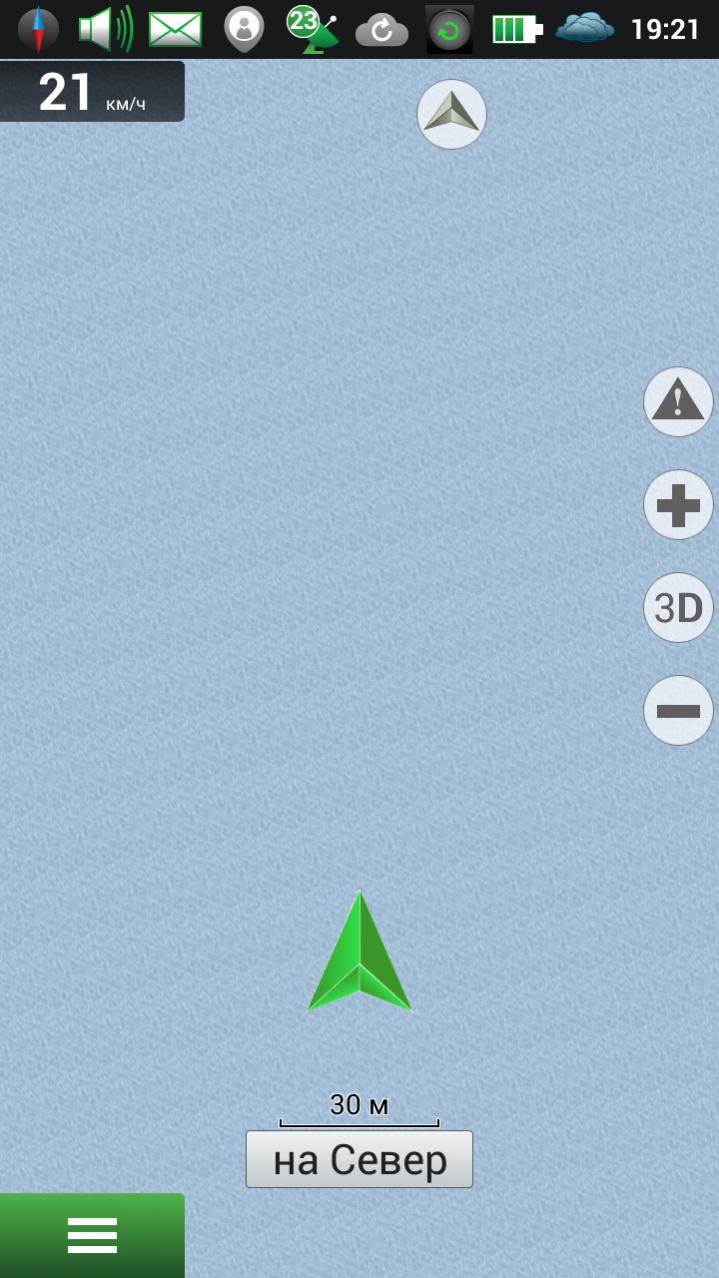Zoom in with the plus button

click(678, 505)
